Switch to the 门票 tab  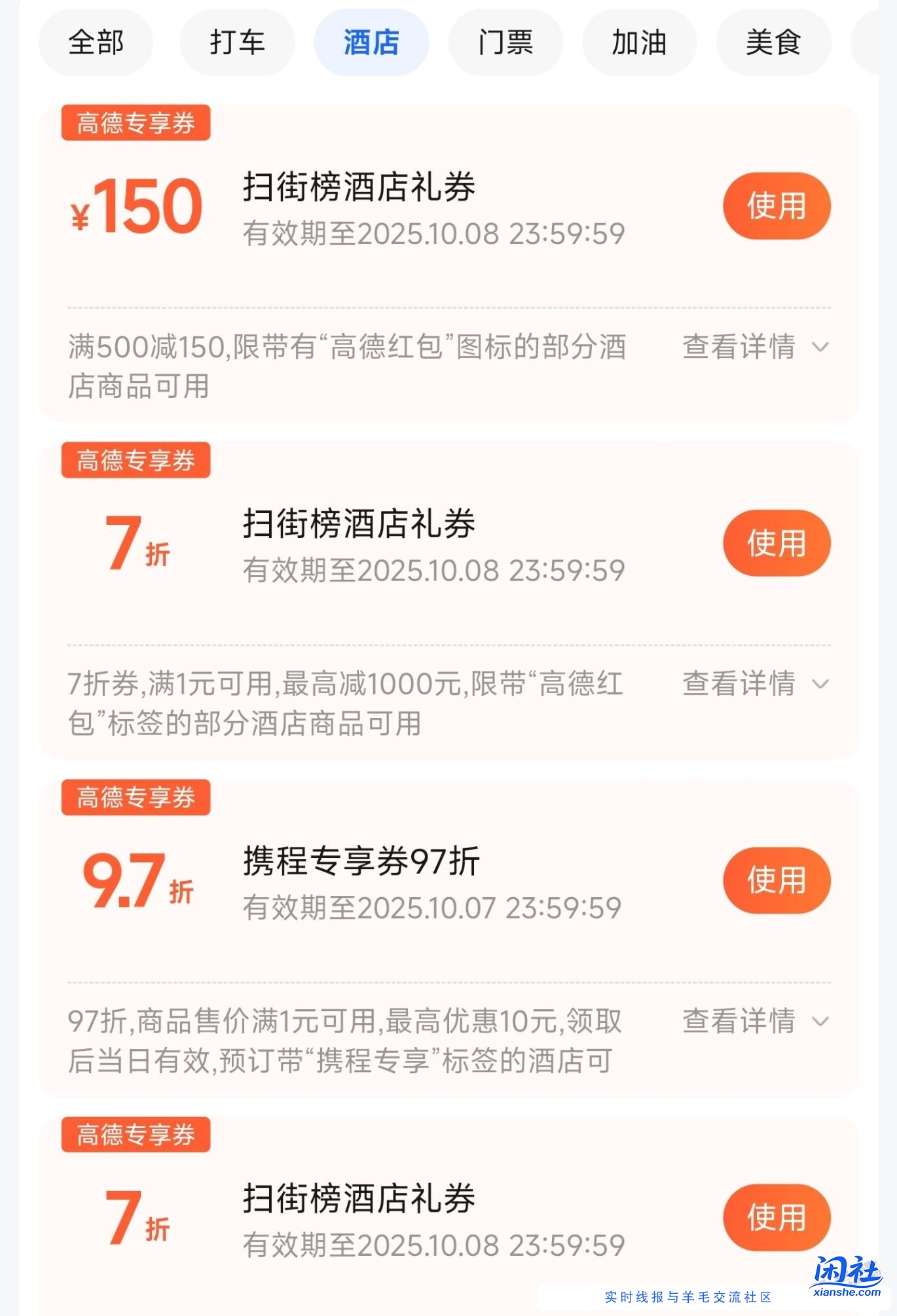point(505,42)
